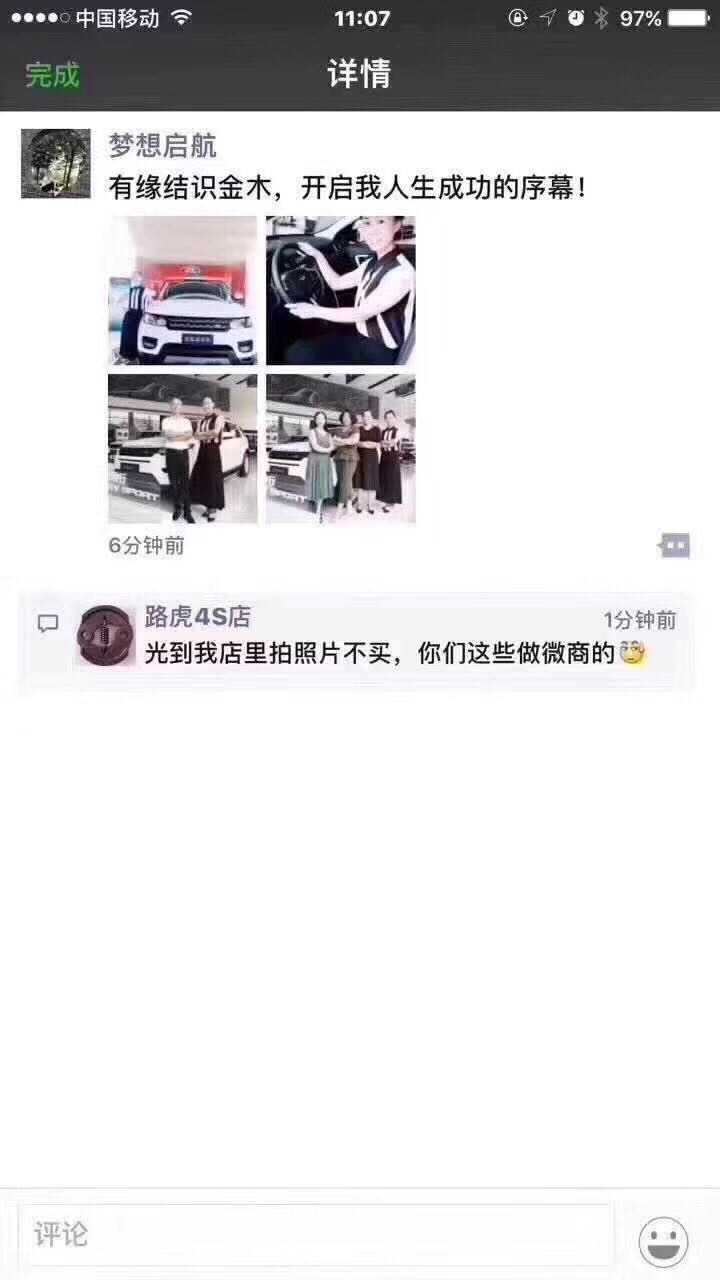Open 梦想启航's username link
The image size is (720, 1280).
[162, 146]
